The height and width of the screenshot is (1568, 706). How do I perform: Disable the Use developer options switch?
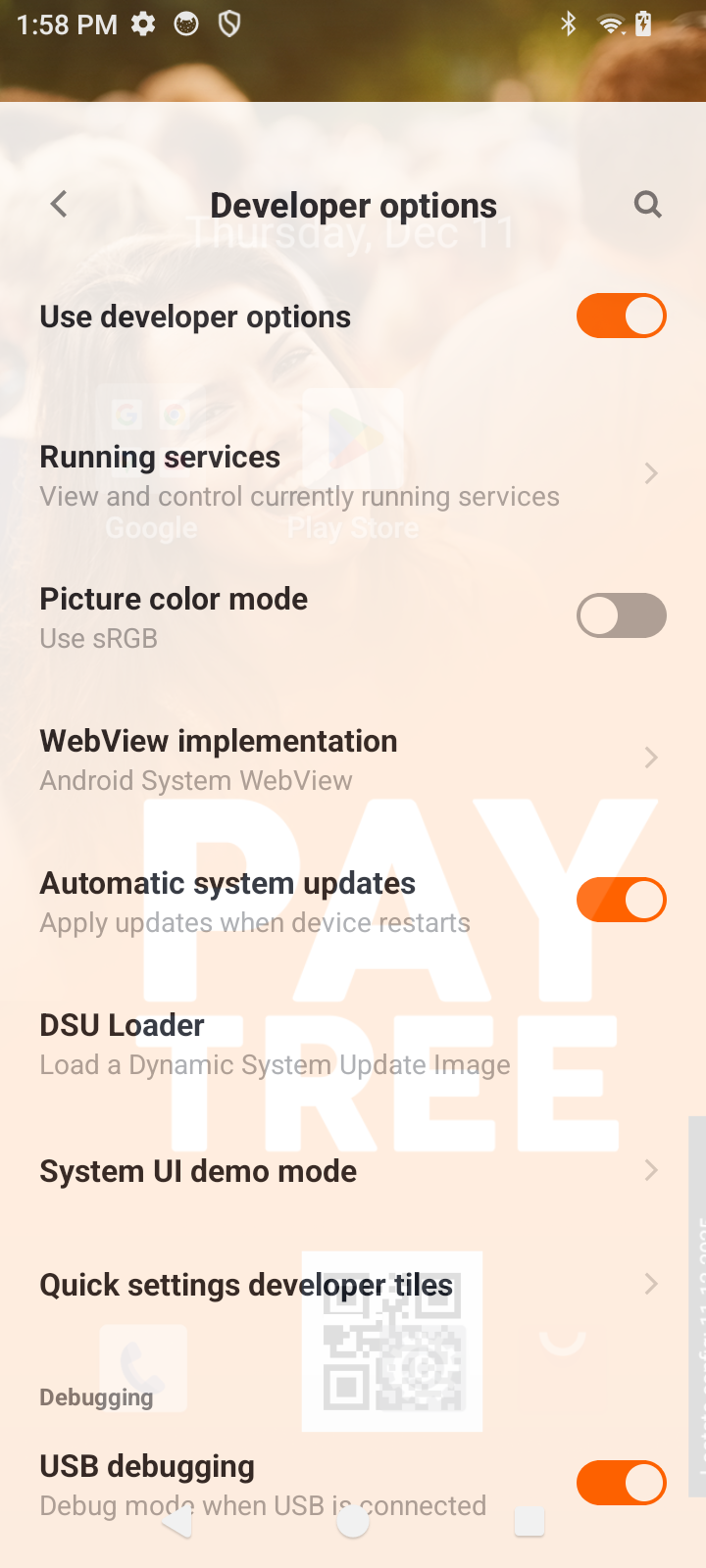[621, 316]
